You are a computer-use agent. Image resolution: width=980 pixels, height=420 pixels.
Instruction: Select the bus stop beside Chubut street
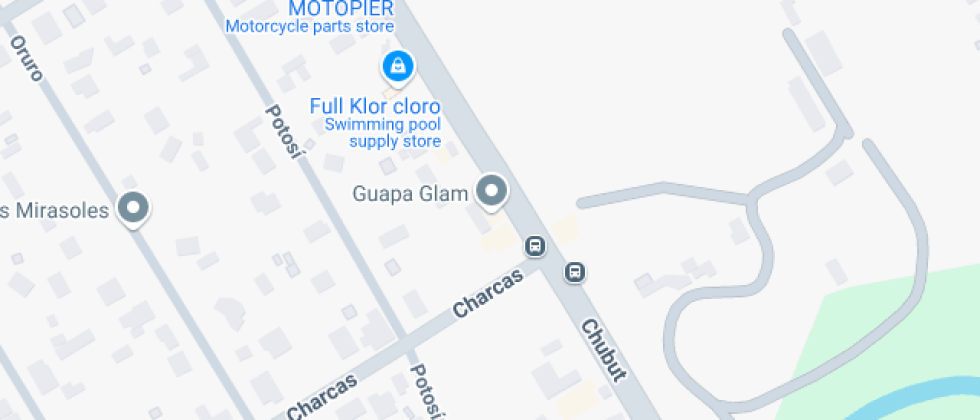click(x=575, y=271)
